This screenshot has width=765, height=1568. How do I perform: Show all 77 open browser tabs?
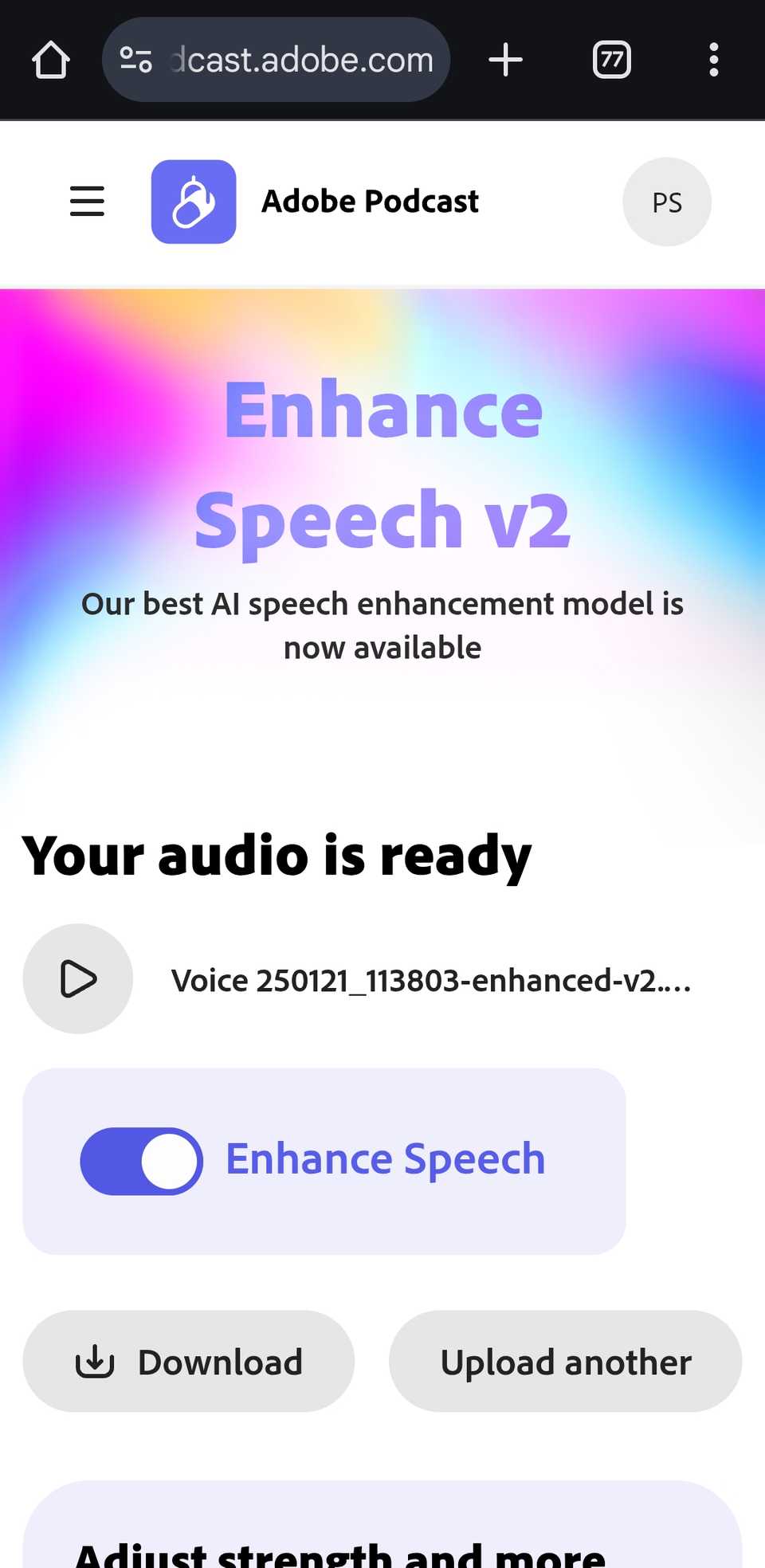pos(611,59)
